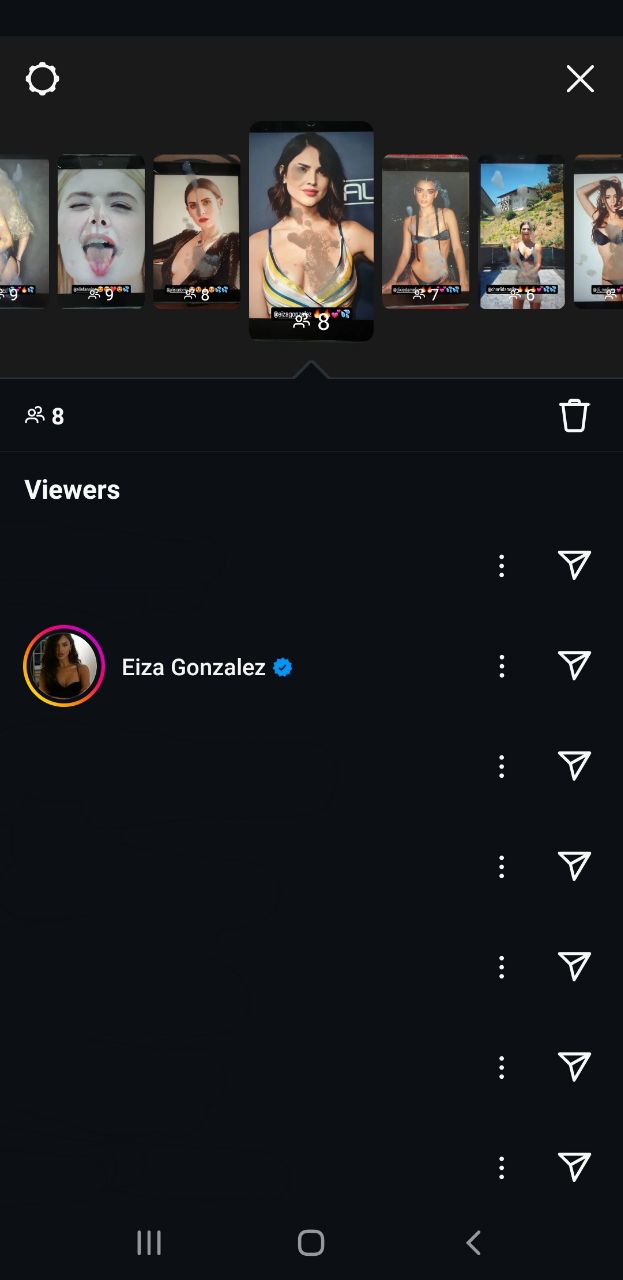
Task: Send a message to Eiza Gonzalez
Action: pos(574,666)
